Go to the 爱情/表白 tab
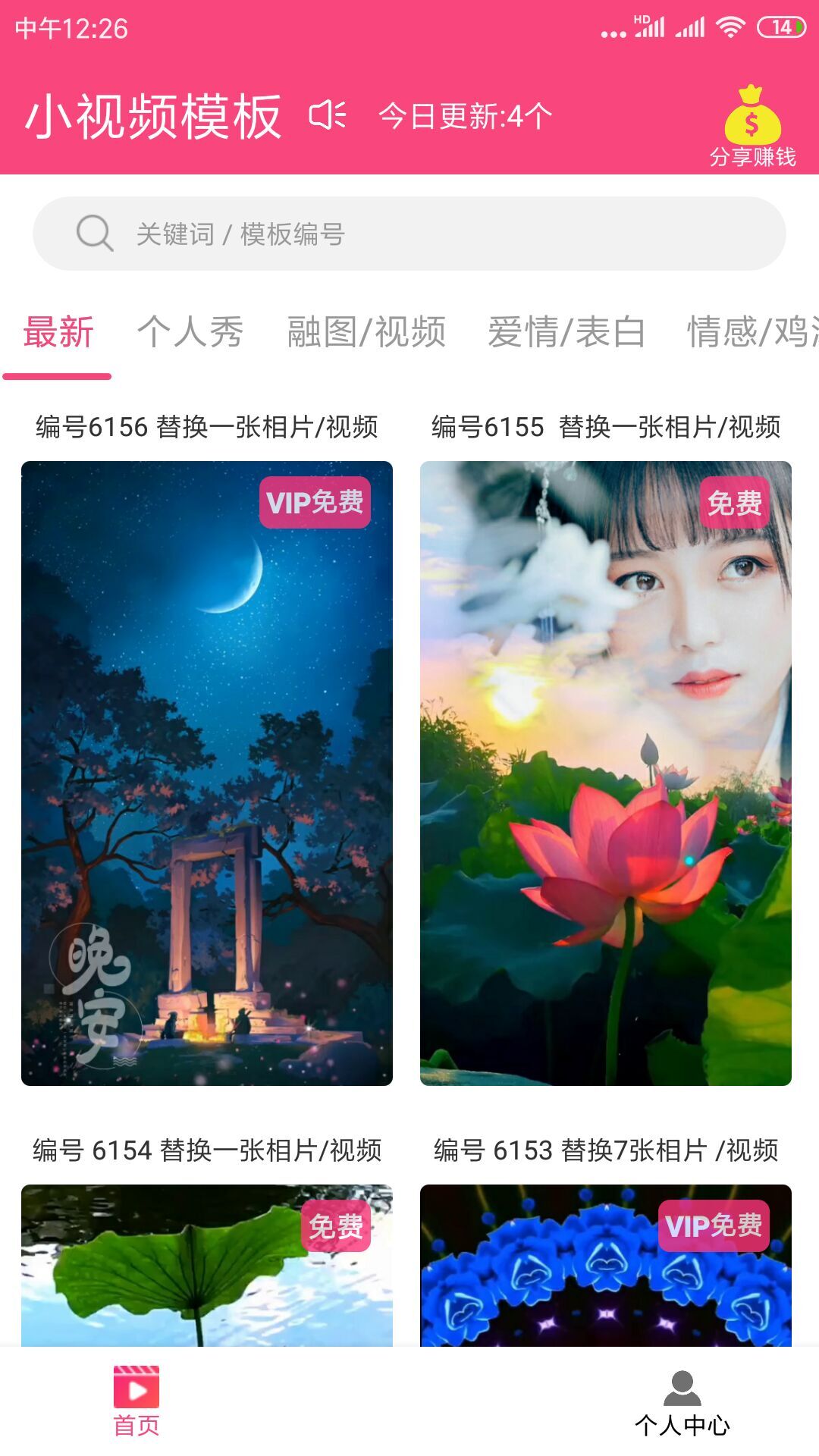819x1456 pixels. [x=566, y=332]
